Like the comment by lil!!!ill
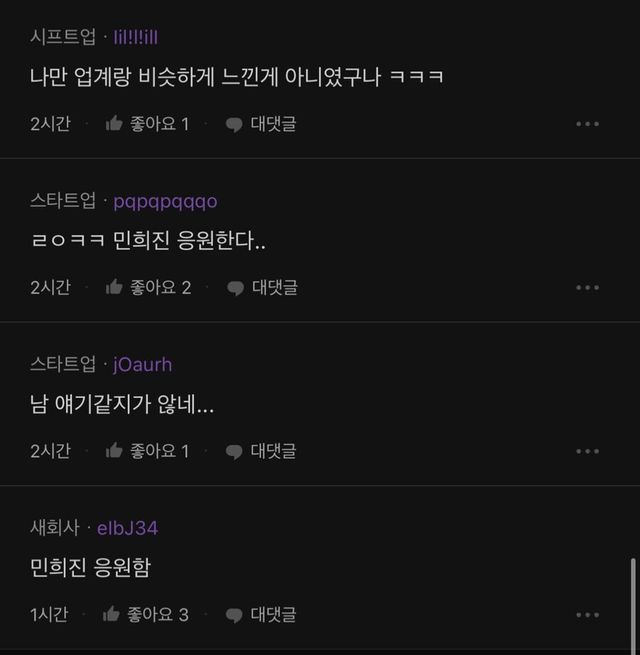 [x=147, y=124]
